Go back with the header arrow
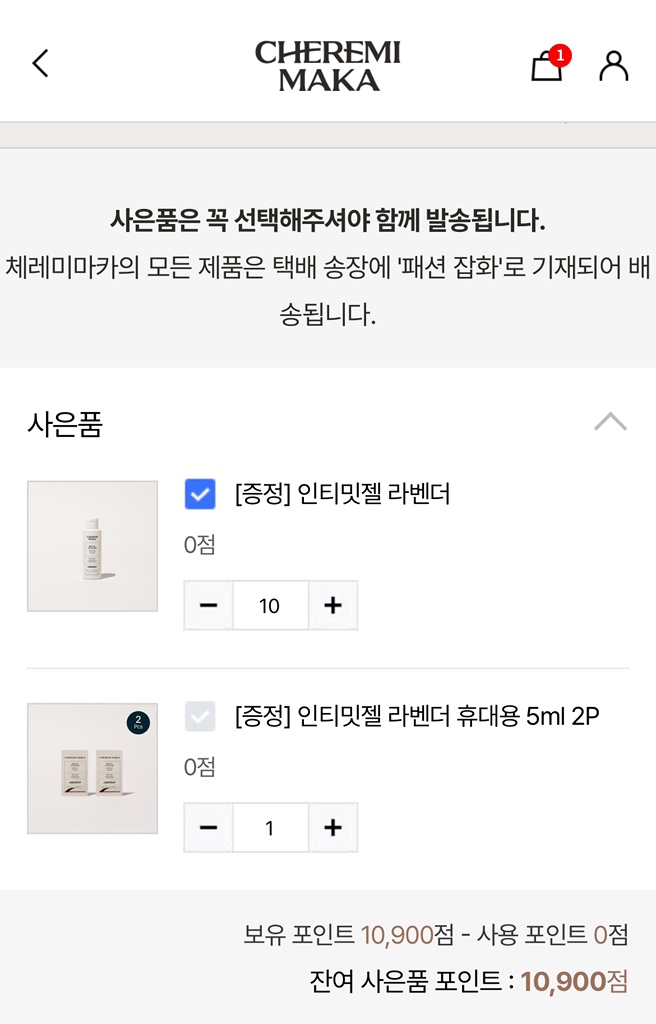This screenshot has height=1024, width=656. tap(40, 64)
